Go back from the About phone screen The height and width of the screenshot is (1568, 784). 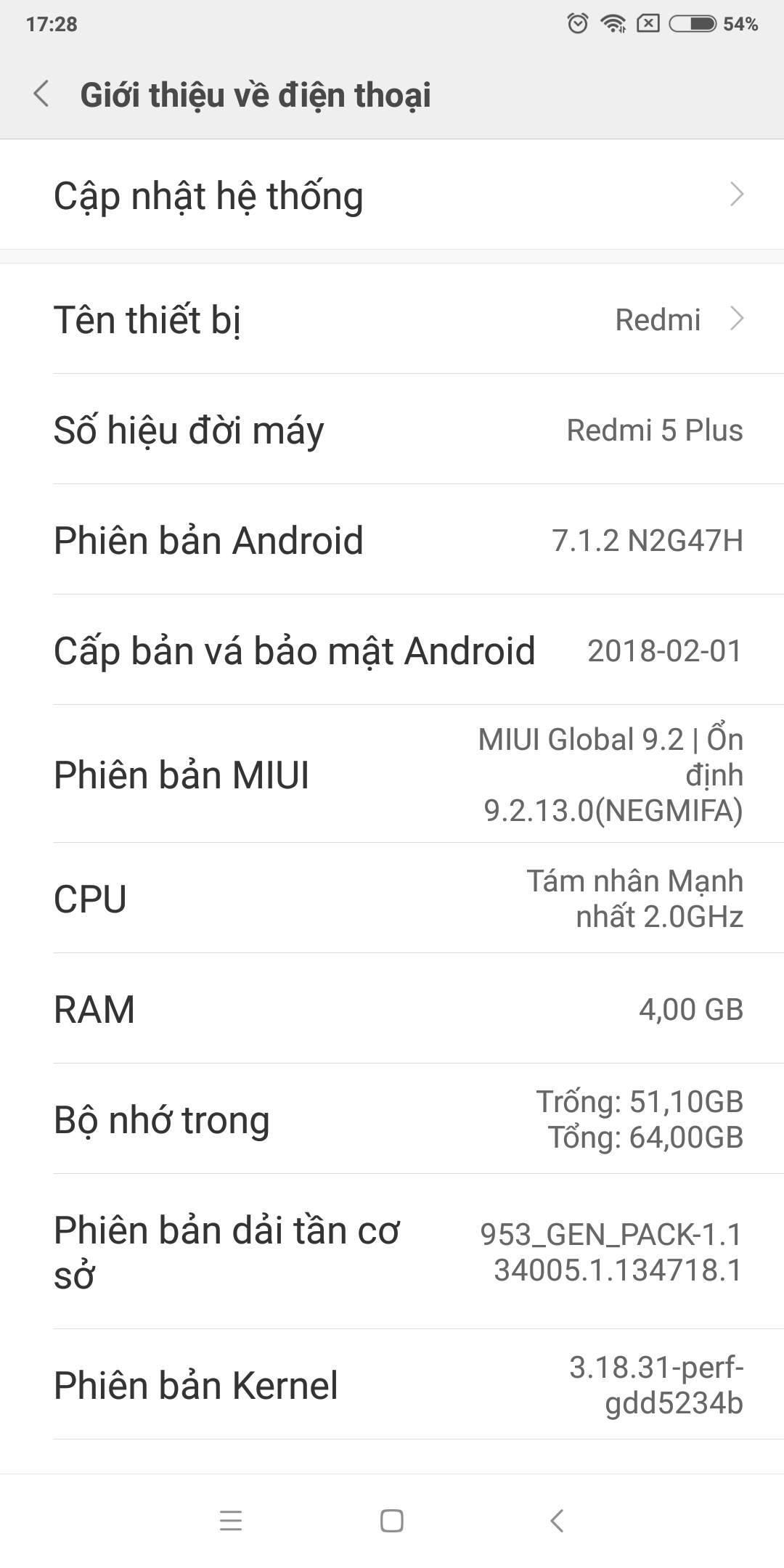click(x=41, y=94)
